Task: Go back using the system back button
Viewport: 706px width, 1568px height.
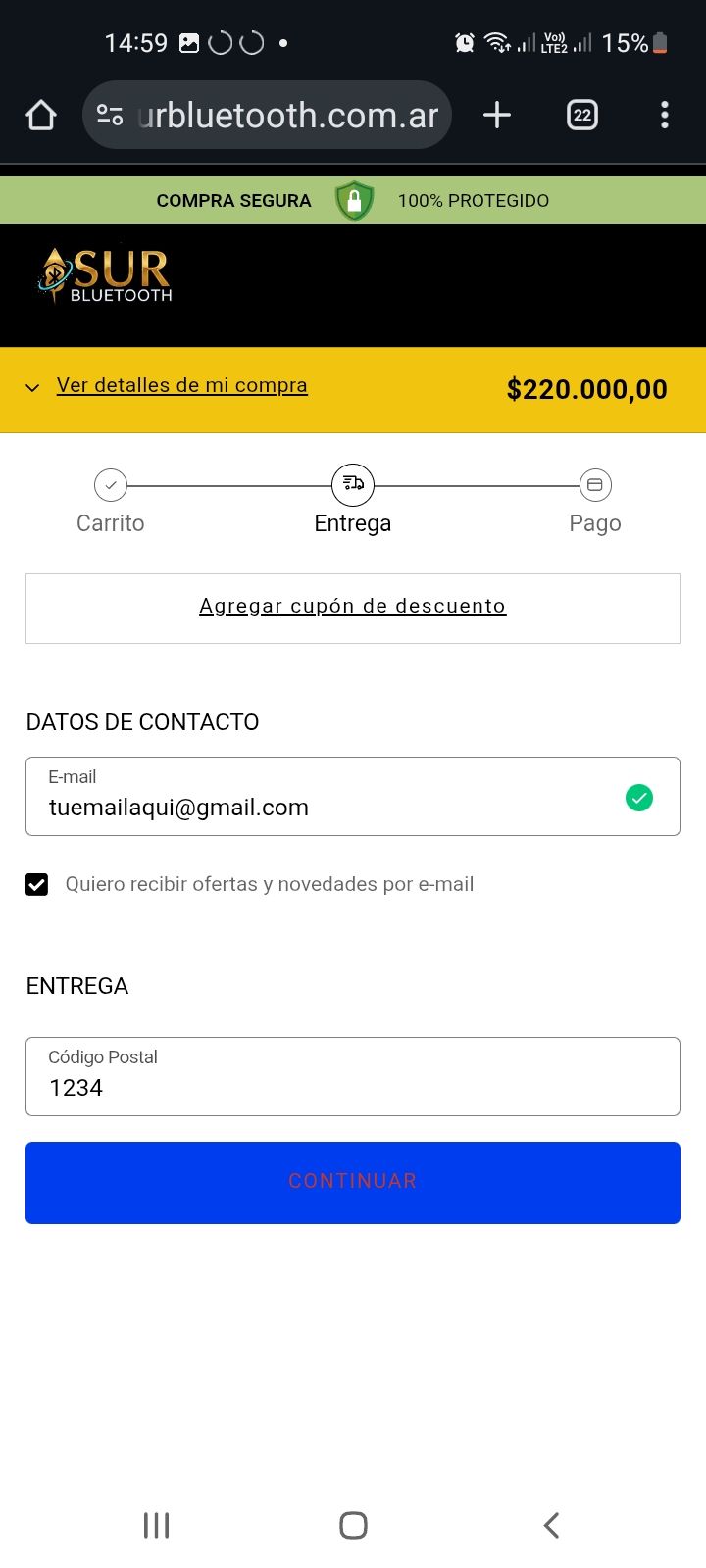Action: 551,1525
